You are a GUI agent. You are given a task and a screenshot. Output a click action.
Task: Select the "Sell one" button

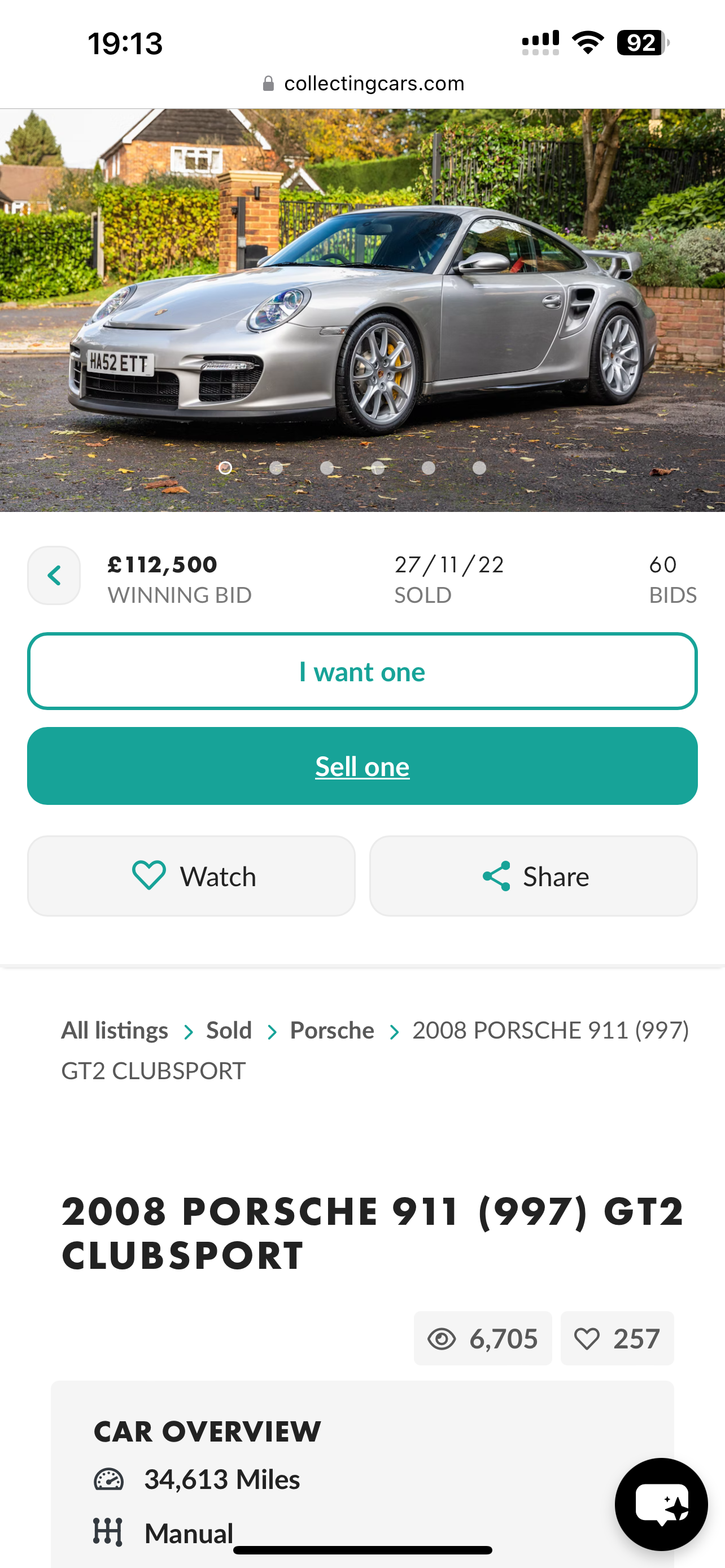[362, 767]
